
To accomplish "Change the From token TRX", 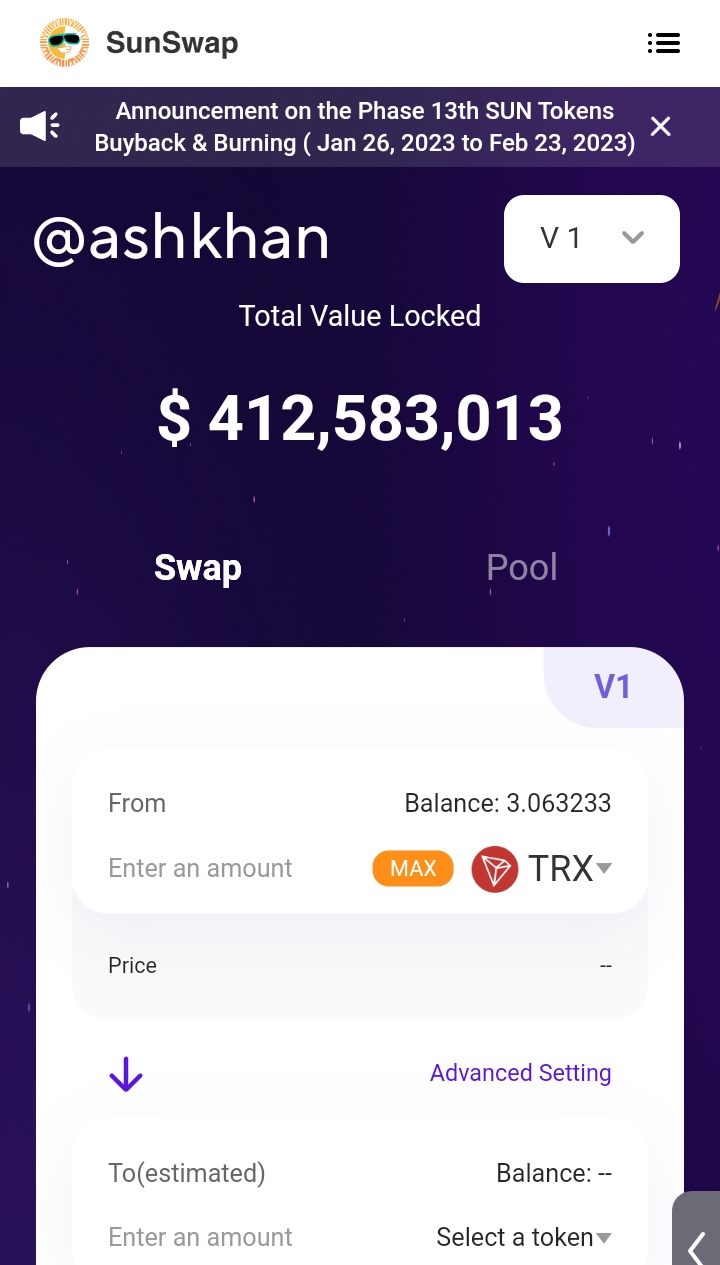I will [x=543, y=868].
